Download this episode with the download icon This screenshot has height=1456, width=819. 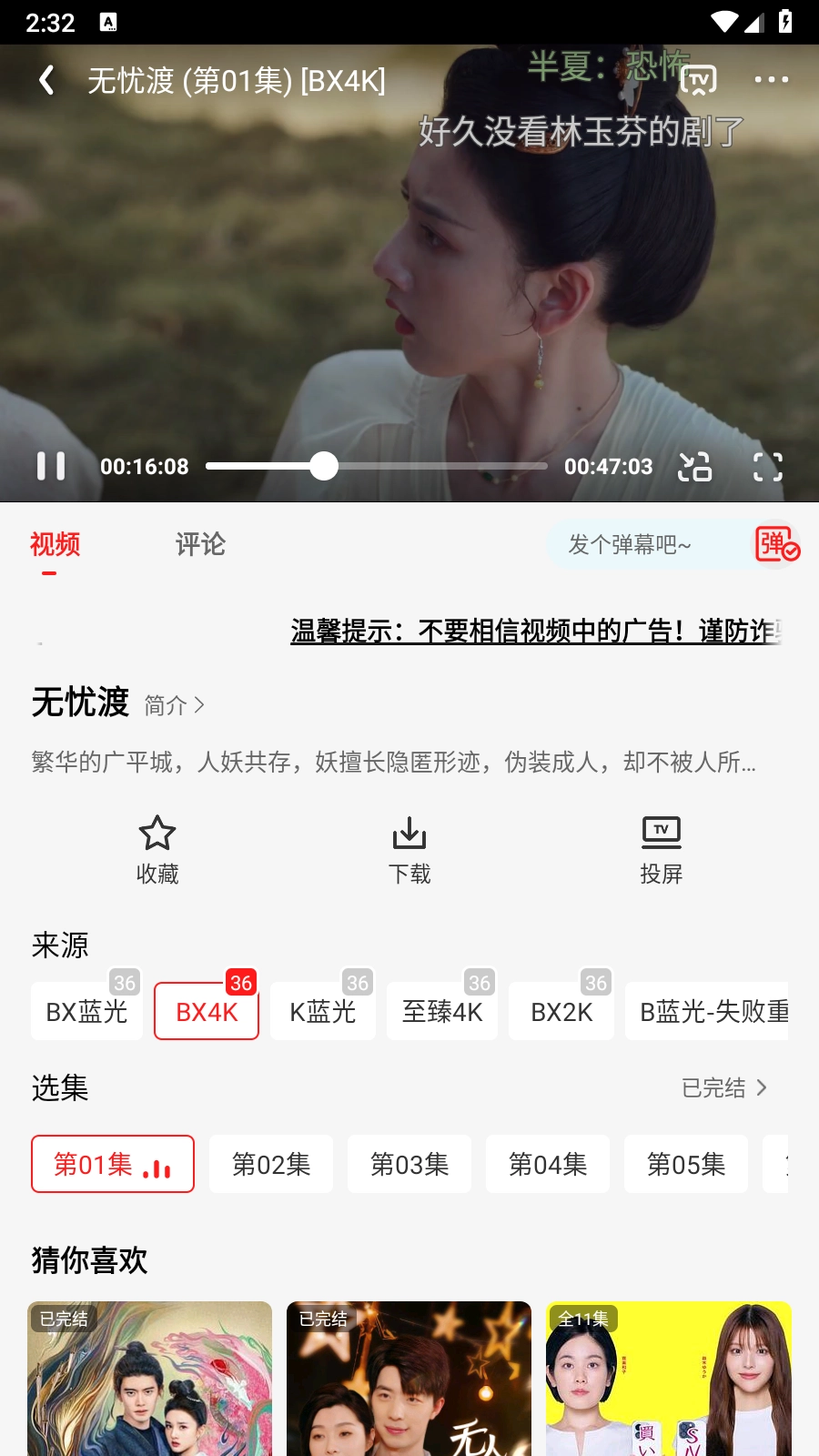pos(409,849)
